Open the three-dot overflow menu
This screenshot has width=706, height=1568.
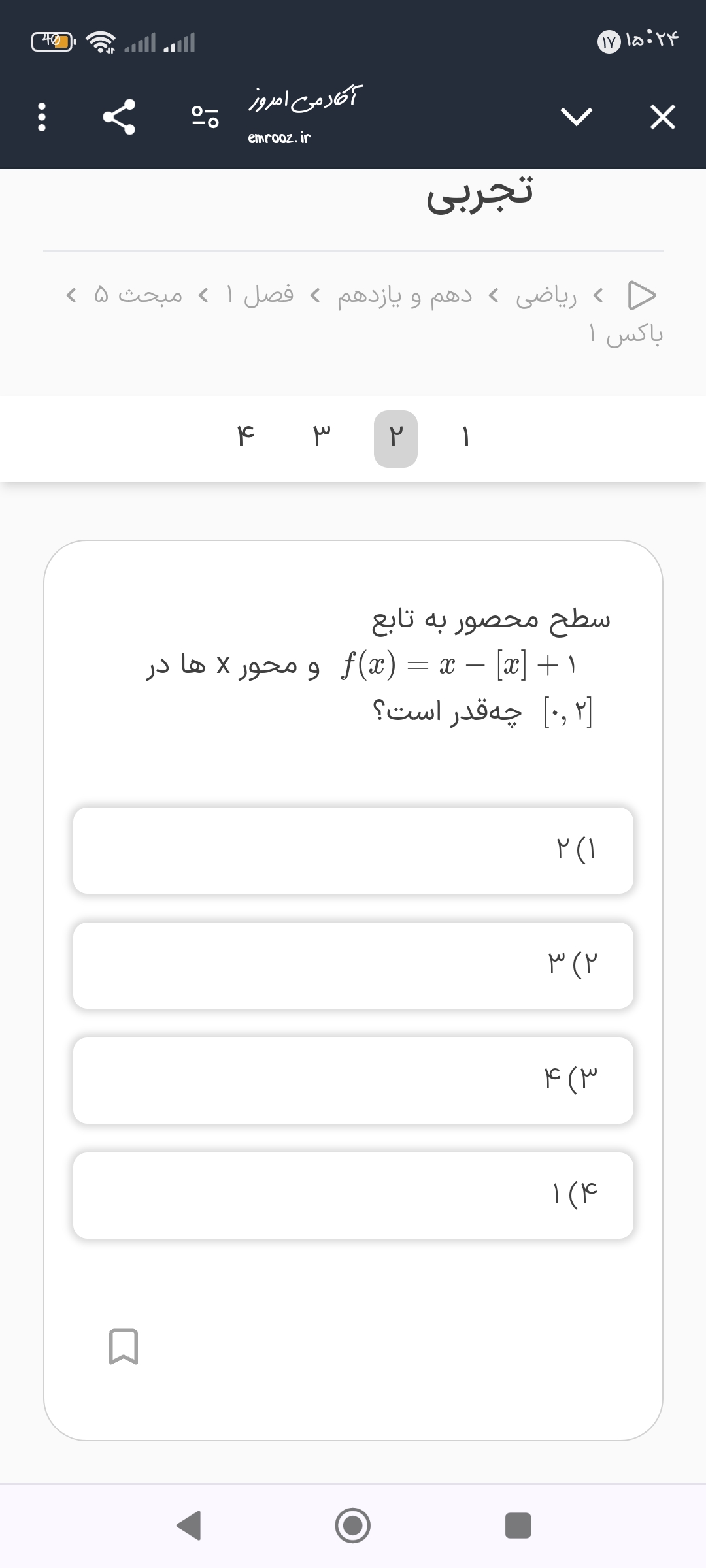42,118
